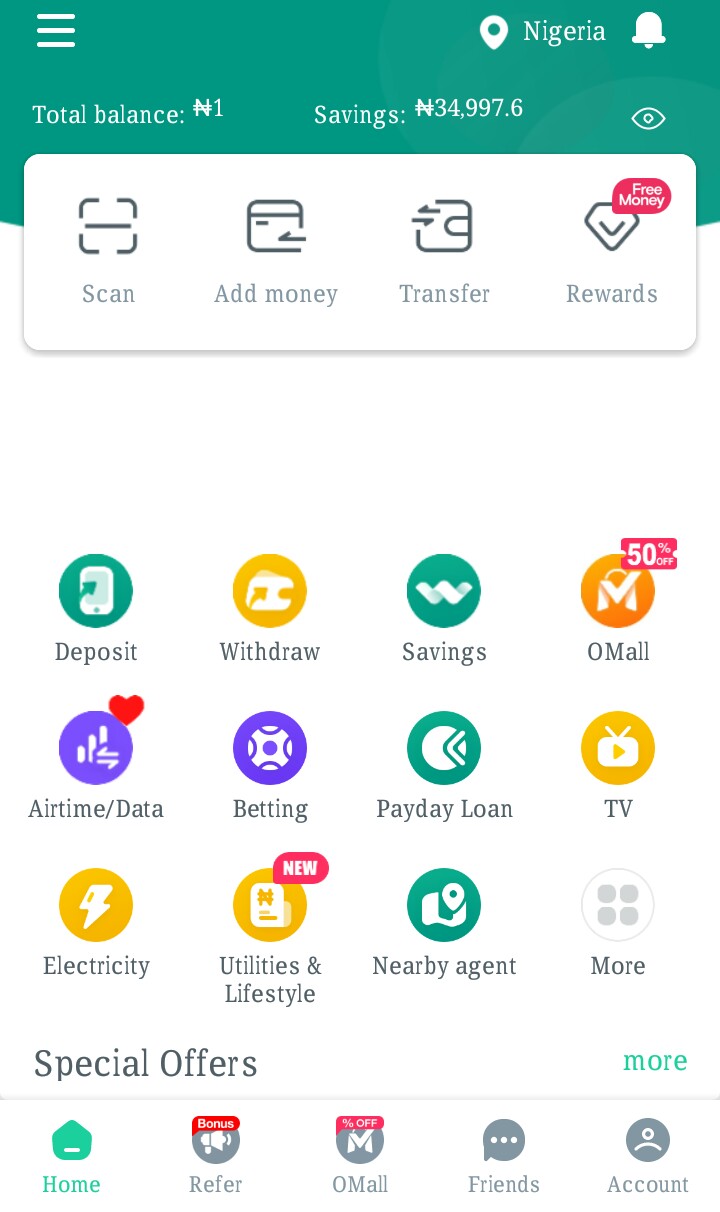
Task: Open the Nigeria country selector
Action: coord(541,31)
